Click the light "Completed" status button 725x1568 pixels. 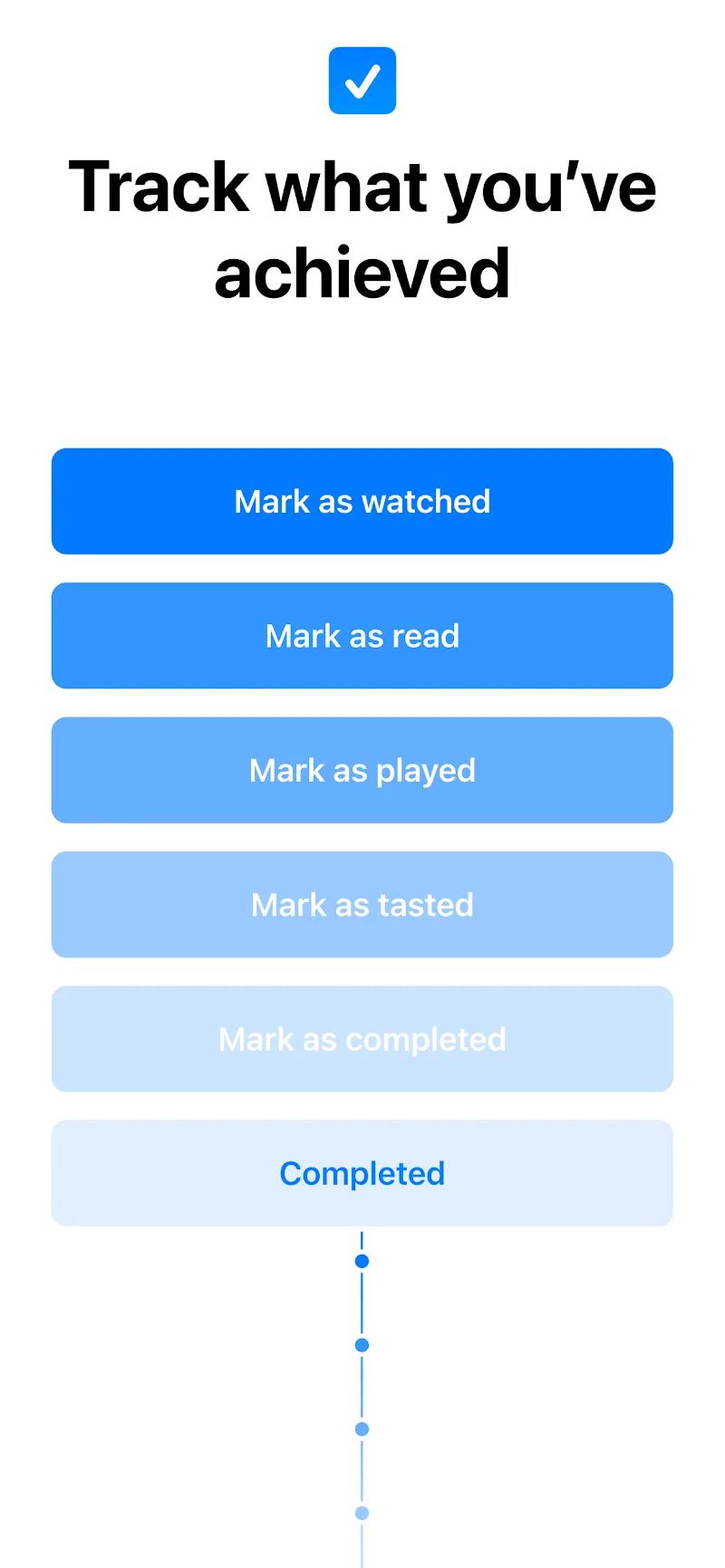[x=362, y=1173]
